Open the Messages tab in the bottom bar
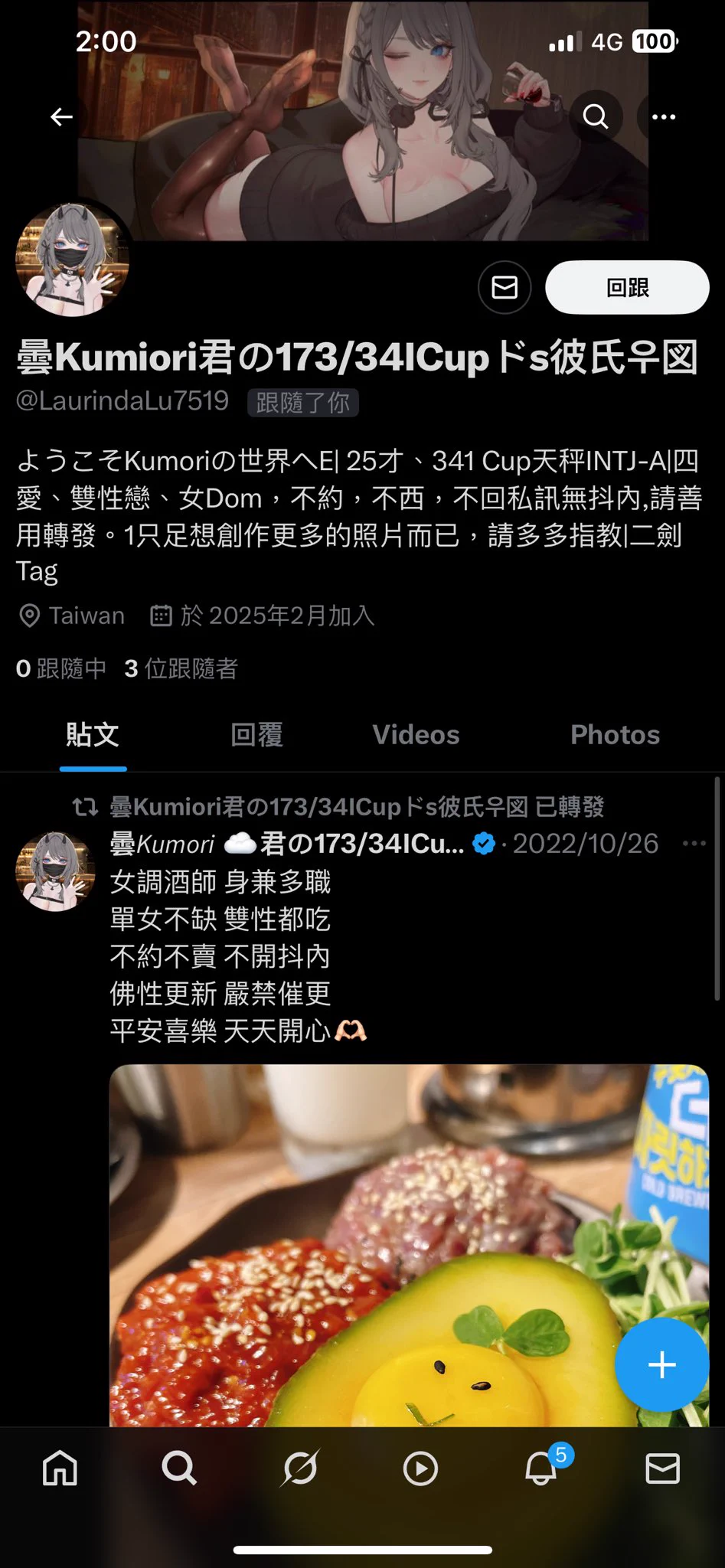Screen dimensions: 725x1568 (662, 1468)
